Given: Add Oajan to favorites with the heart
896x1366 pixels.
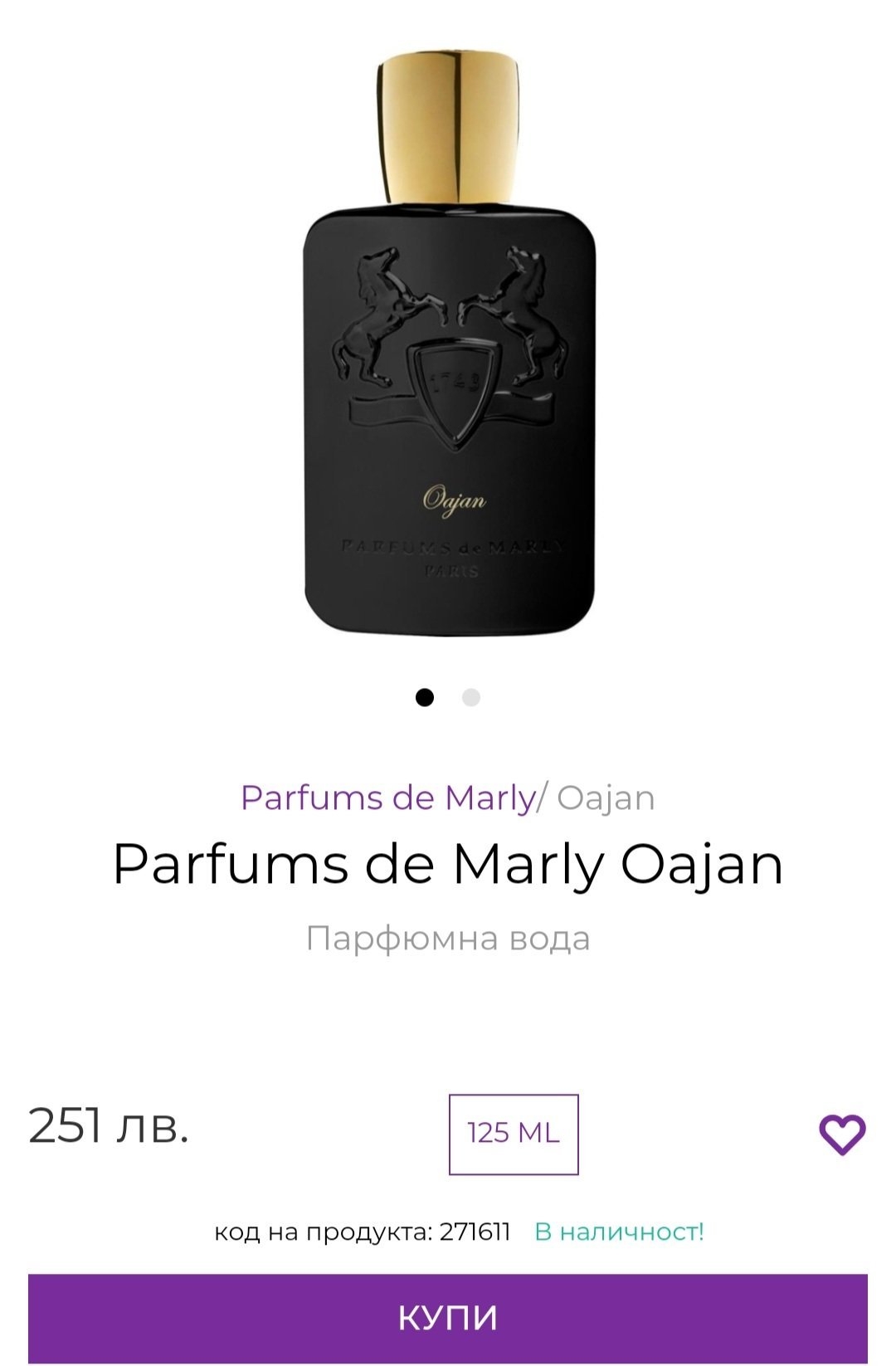Looking at the screenshot, I should click(x=842, y=1134).
